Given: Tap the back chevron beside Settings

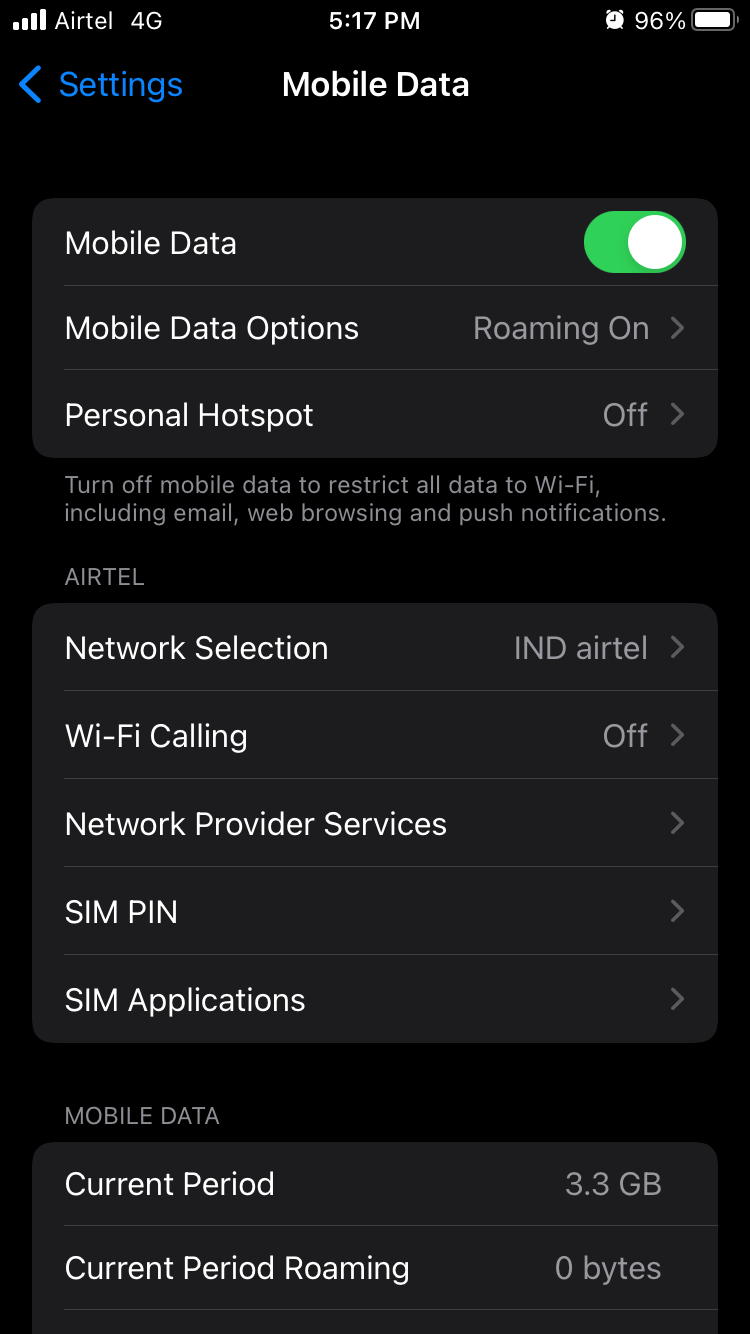Looking at the screenshot, I should pyautogui.click(x=30, y=85).
